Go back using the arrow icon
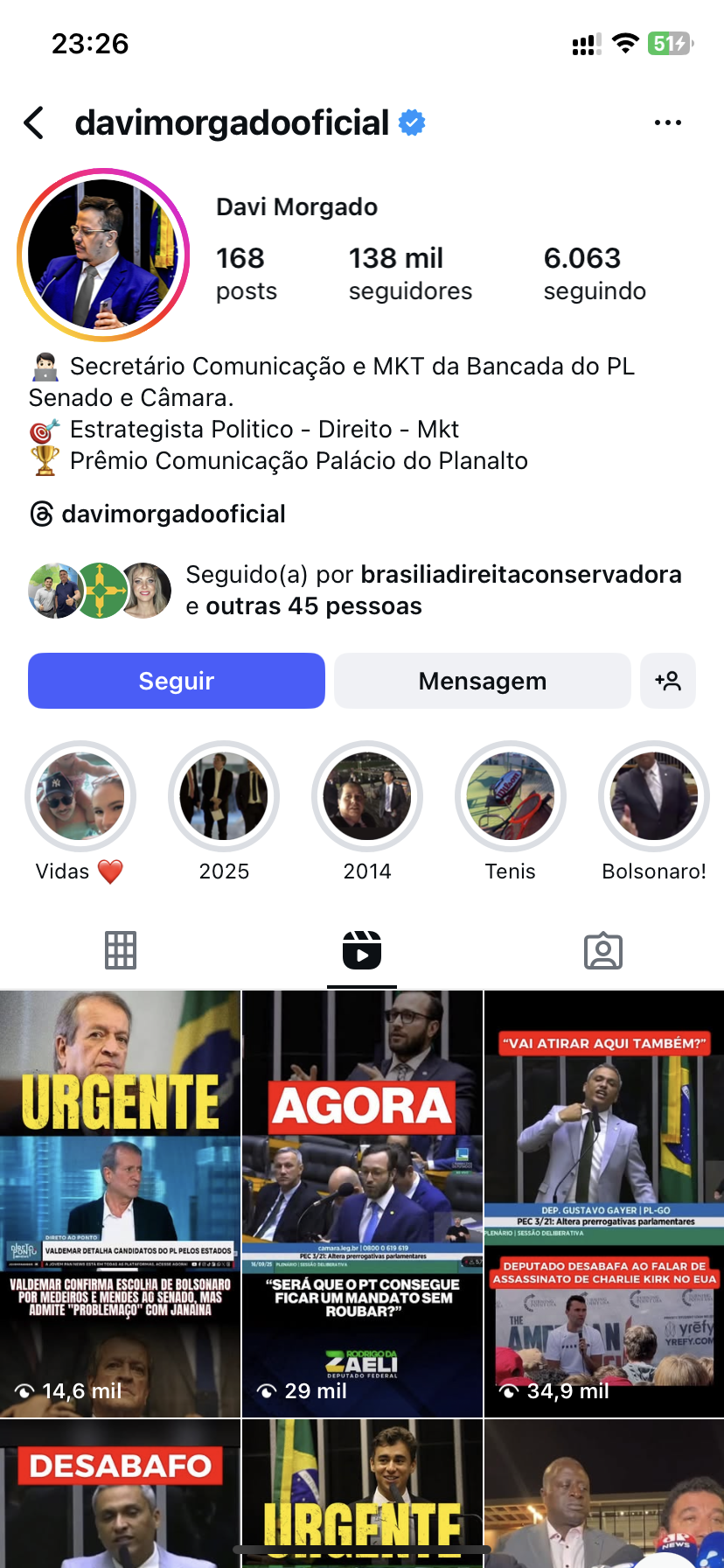 click(x=35, y=123)
